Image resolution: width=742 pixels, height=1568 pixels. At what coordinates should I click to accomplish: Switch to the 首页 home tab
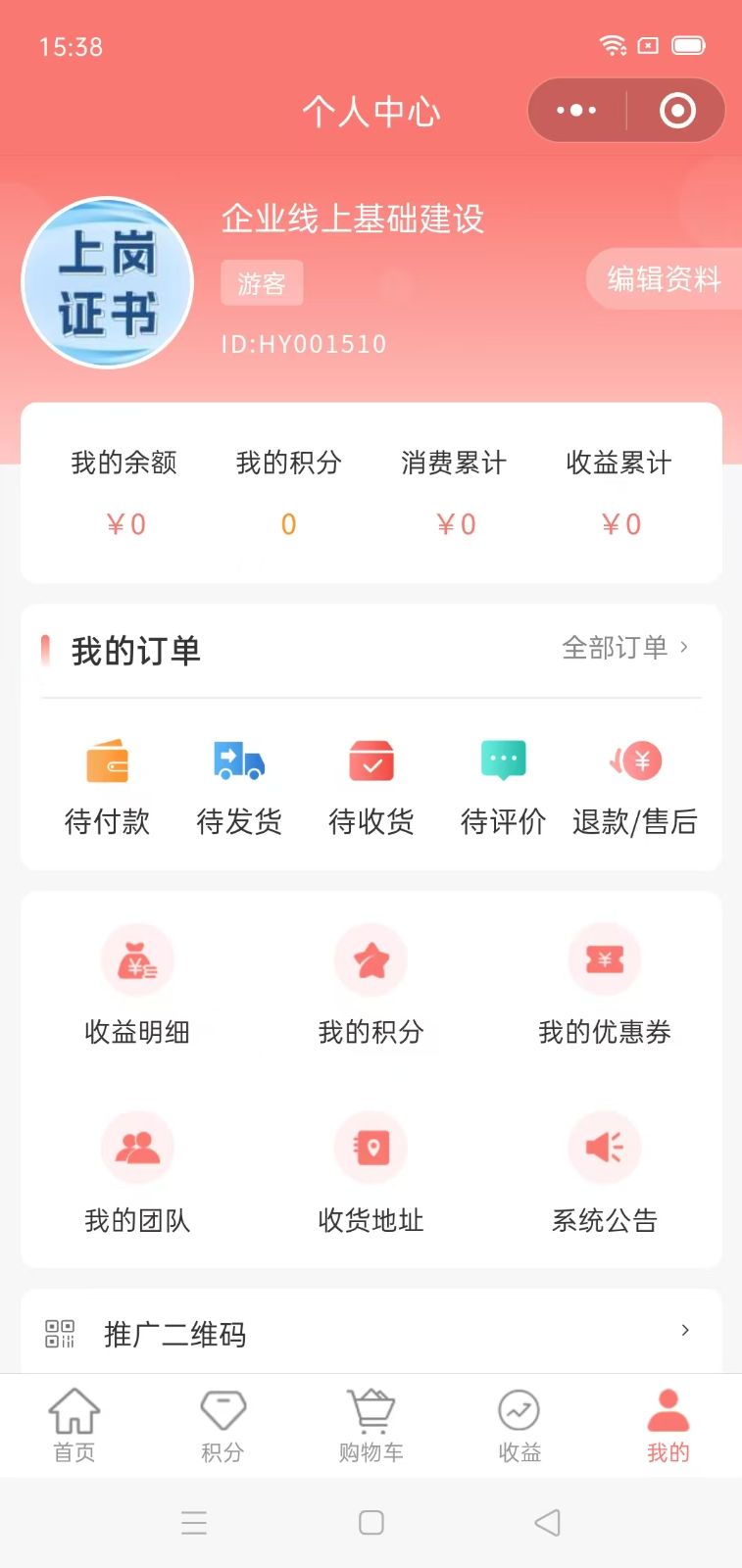[x=74, y=1426]
